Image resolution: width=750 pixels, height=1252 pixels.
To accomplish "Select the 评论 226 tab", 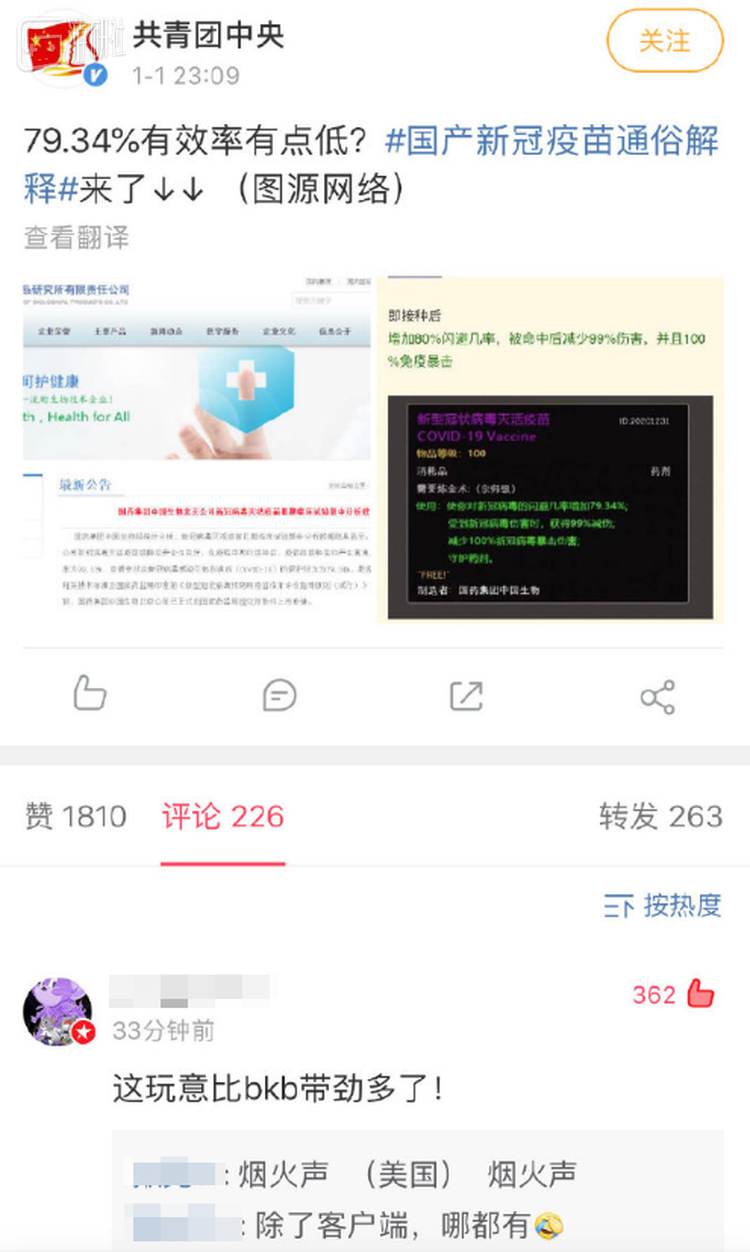I will (x=223, y=816).
